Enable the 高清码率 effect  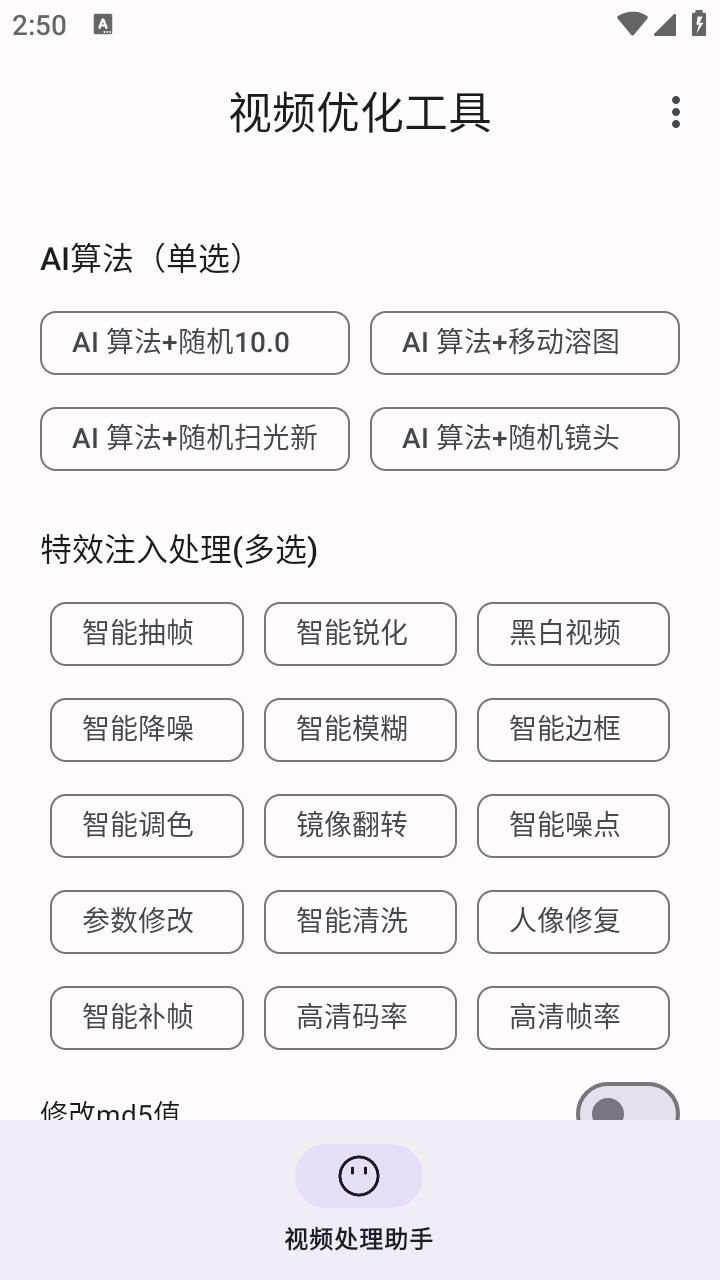(360, 1018)
